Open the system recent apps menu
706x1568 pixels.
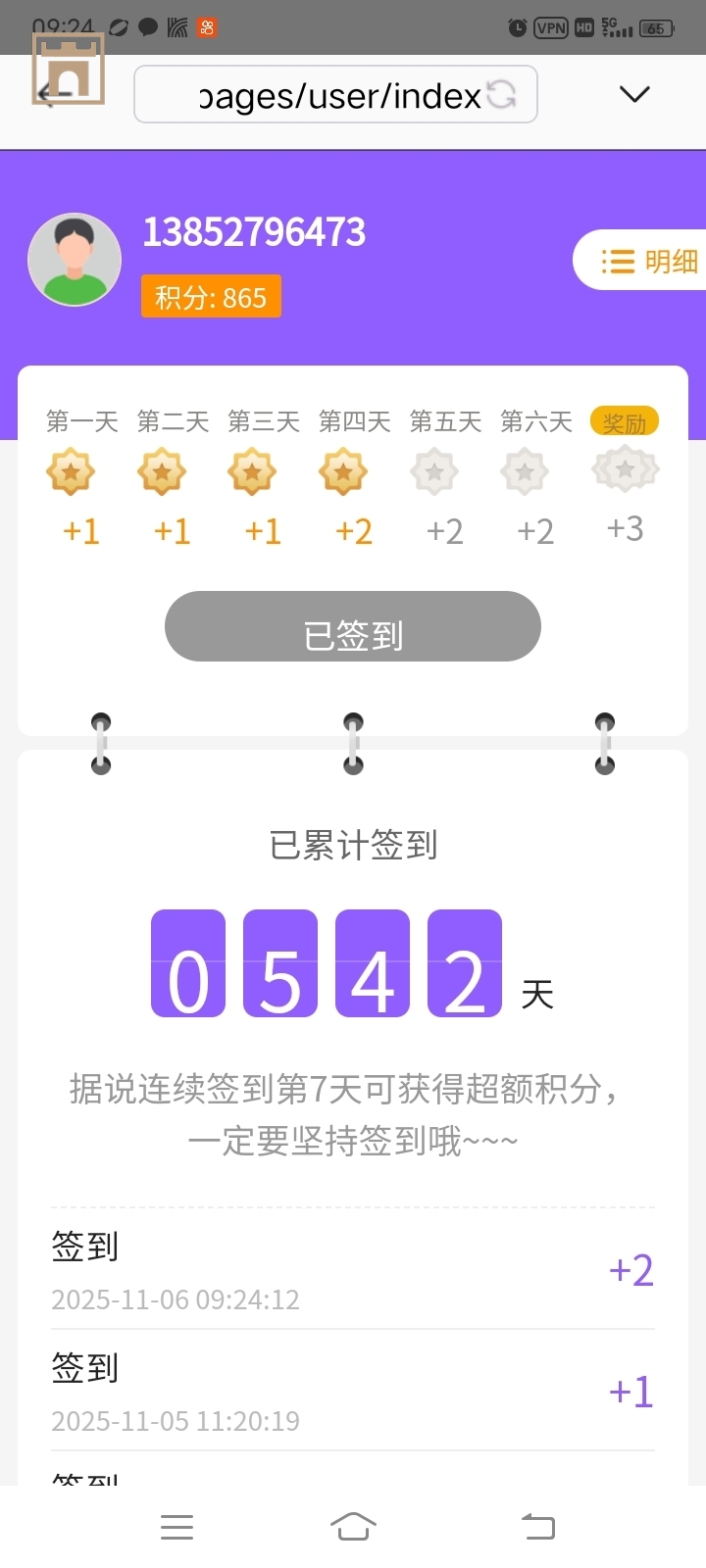pos(176,1527)
